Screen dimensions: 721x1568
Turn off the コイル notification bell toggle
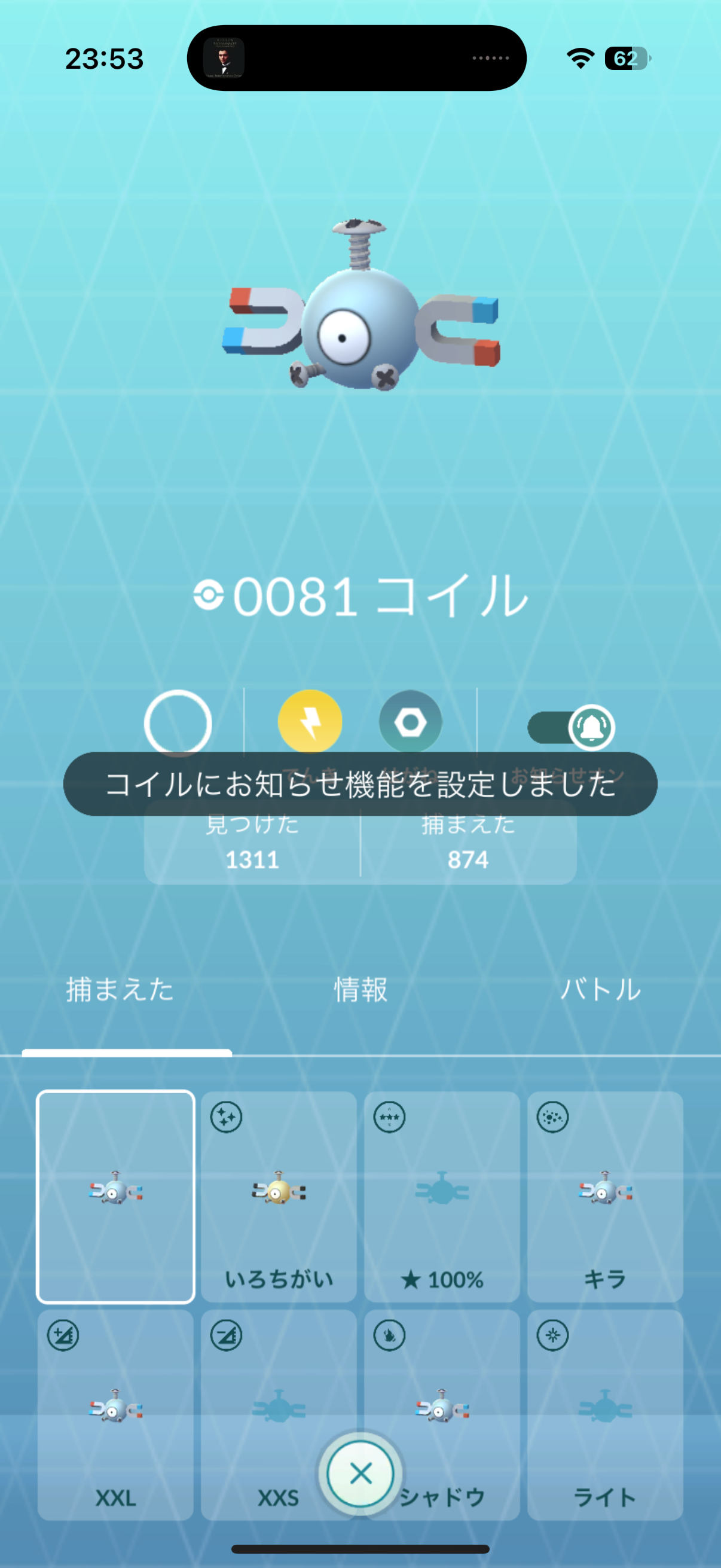(572, 727)
